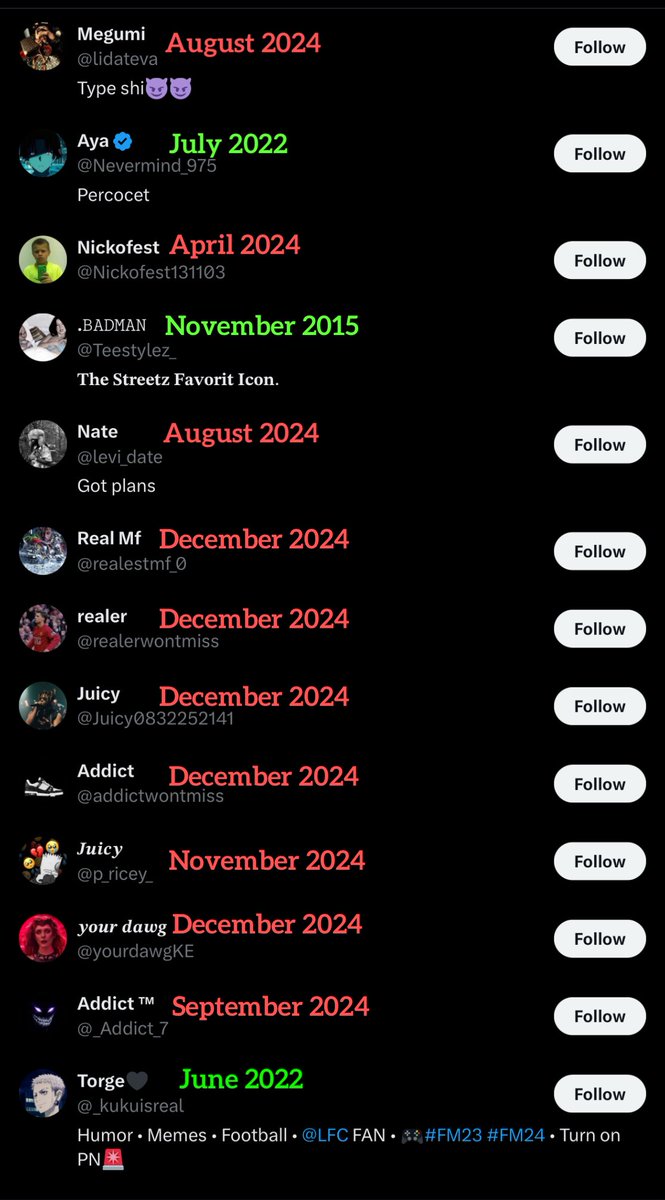Follow realer @realerwontmiss
This screenshot has height=1200, width=665.
600,629
